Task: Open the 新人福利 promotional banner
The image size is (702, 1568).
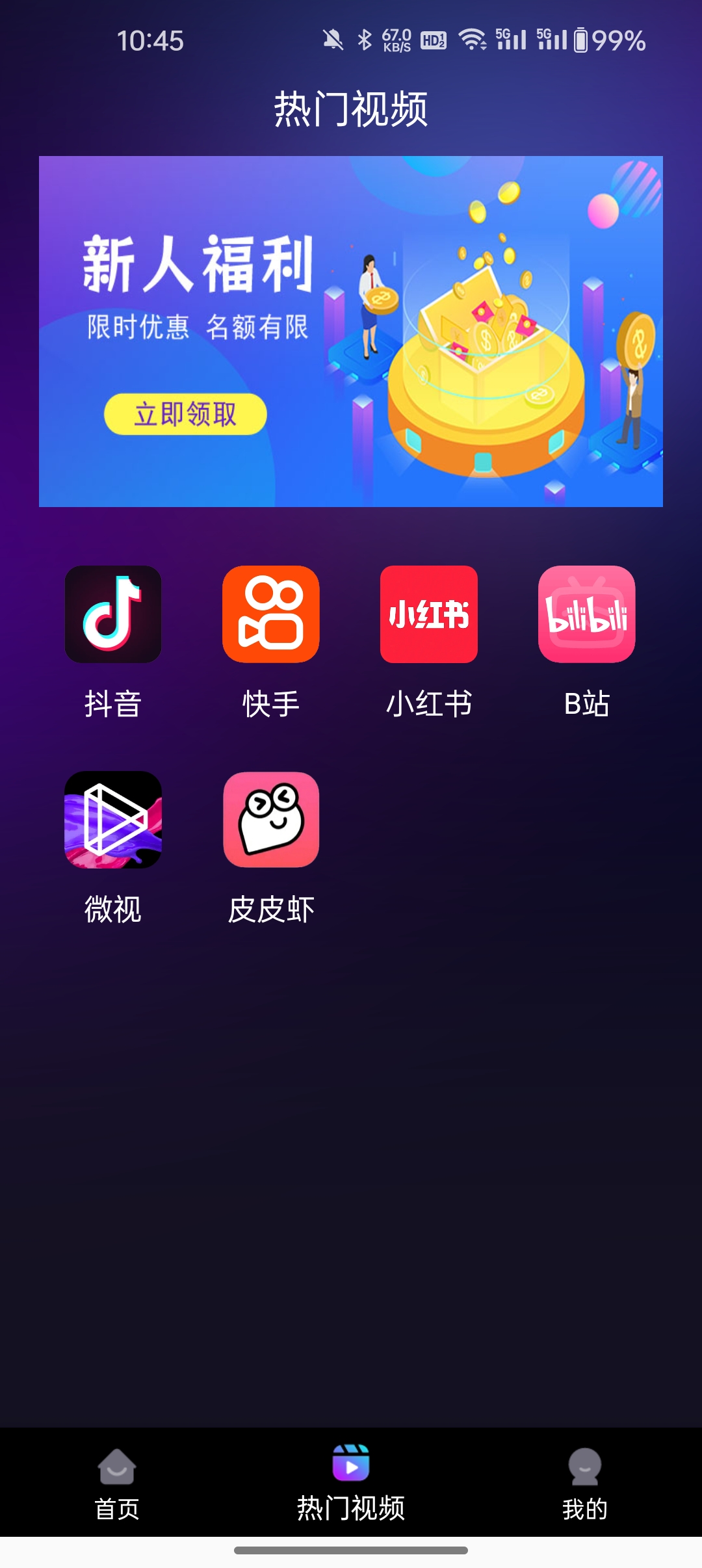Action: pyautogui.click(x=351, y=330)
